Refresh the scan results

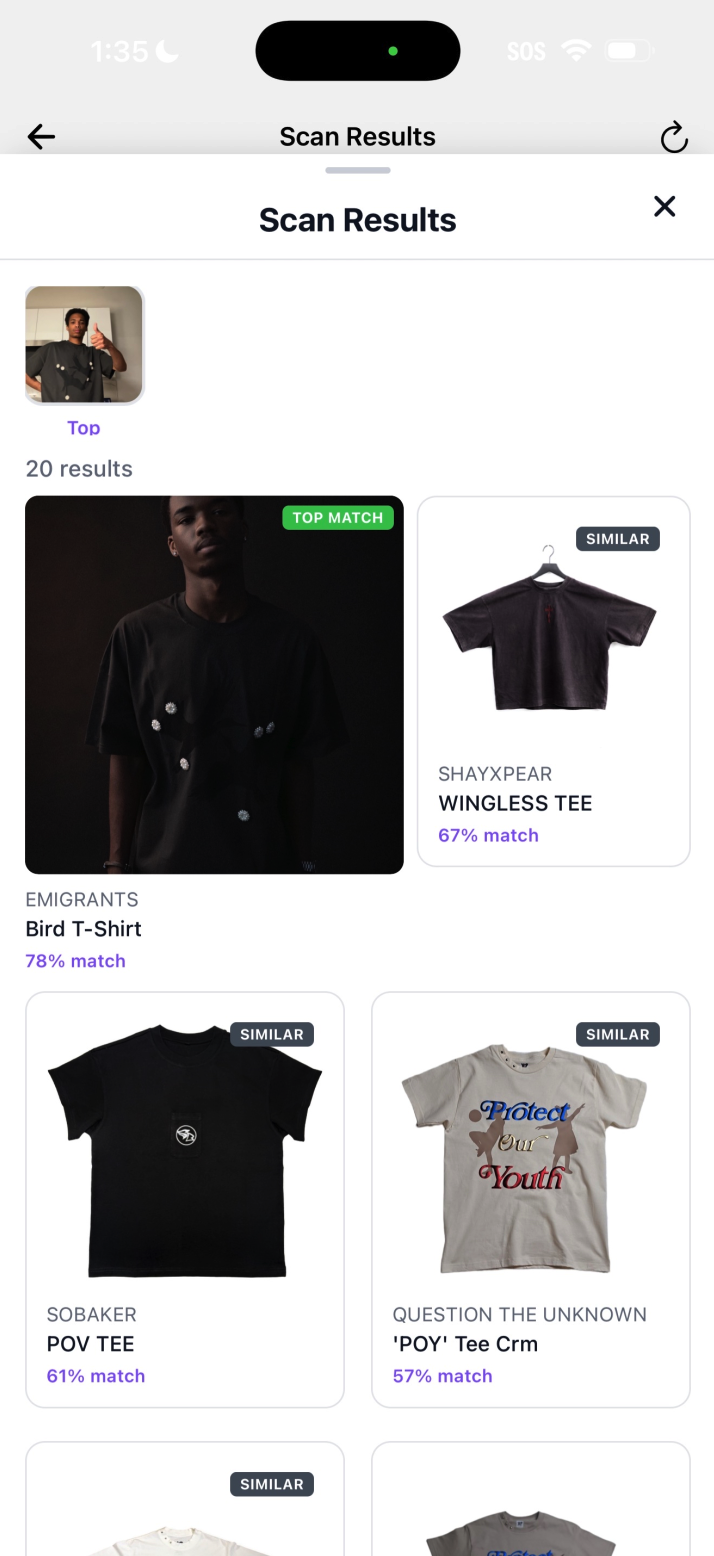(x=674, y=138)
